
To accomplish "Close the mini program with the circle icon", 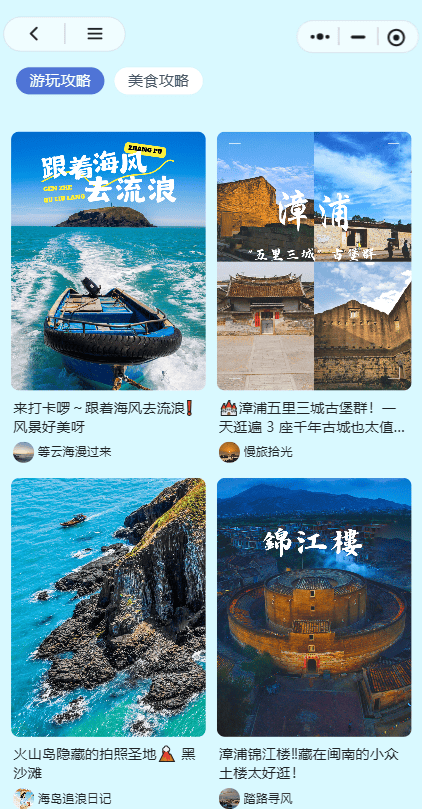I will click(396, 37).
